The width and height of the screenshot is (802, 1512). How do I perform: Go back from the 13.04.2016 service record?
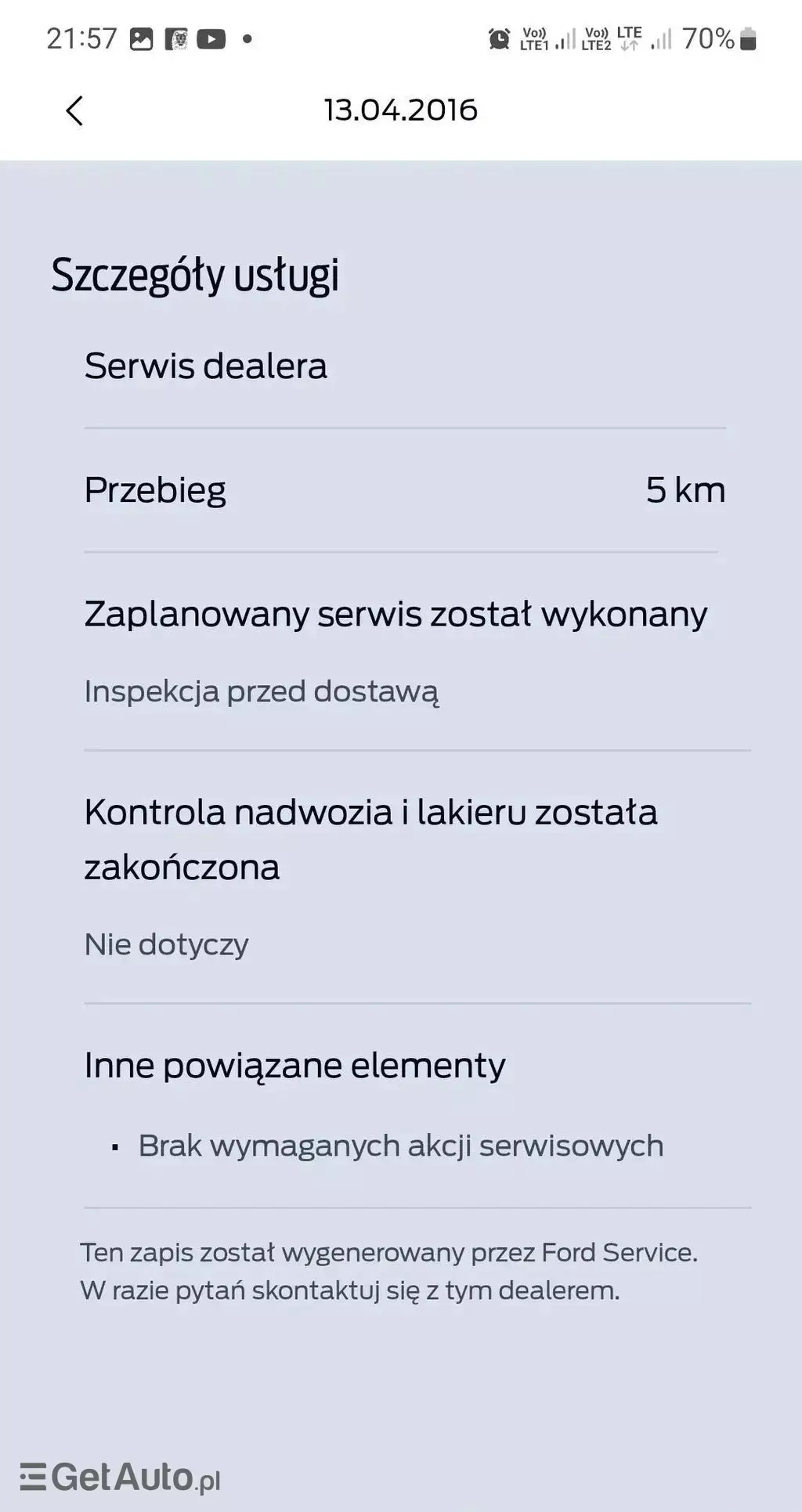[x=74, y=111]
